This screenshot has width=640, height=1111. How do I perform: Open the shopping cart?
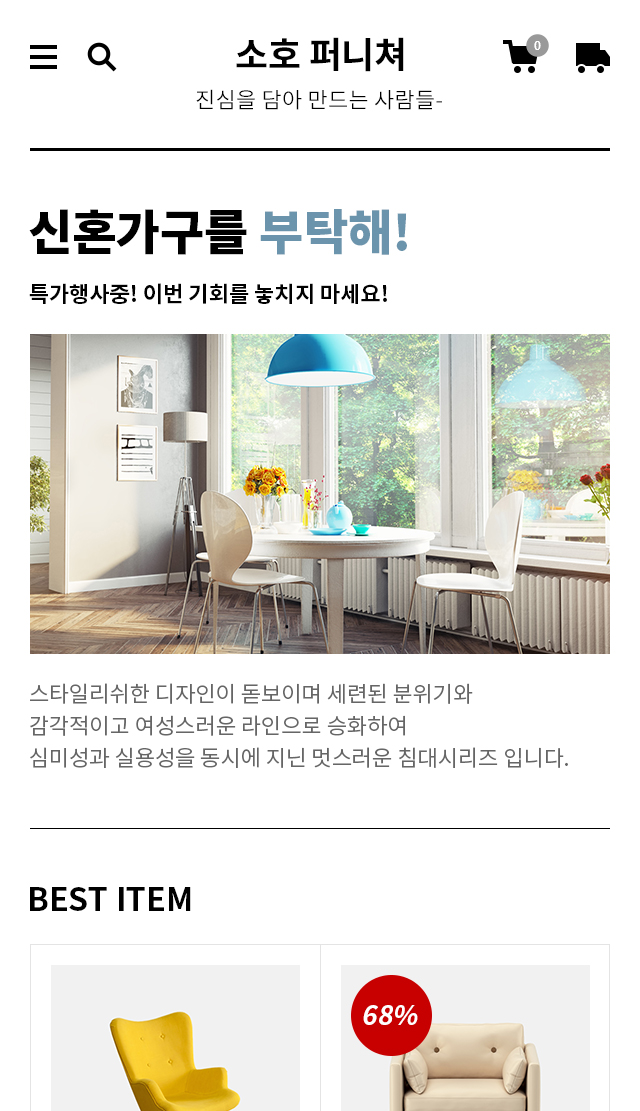pyautogui.click(x=521, y=57)
